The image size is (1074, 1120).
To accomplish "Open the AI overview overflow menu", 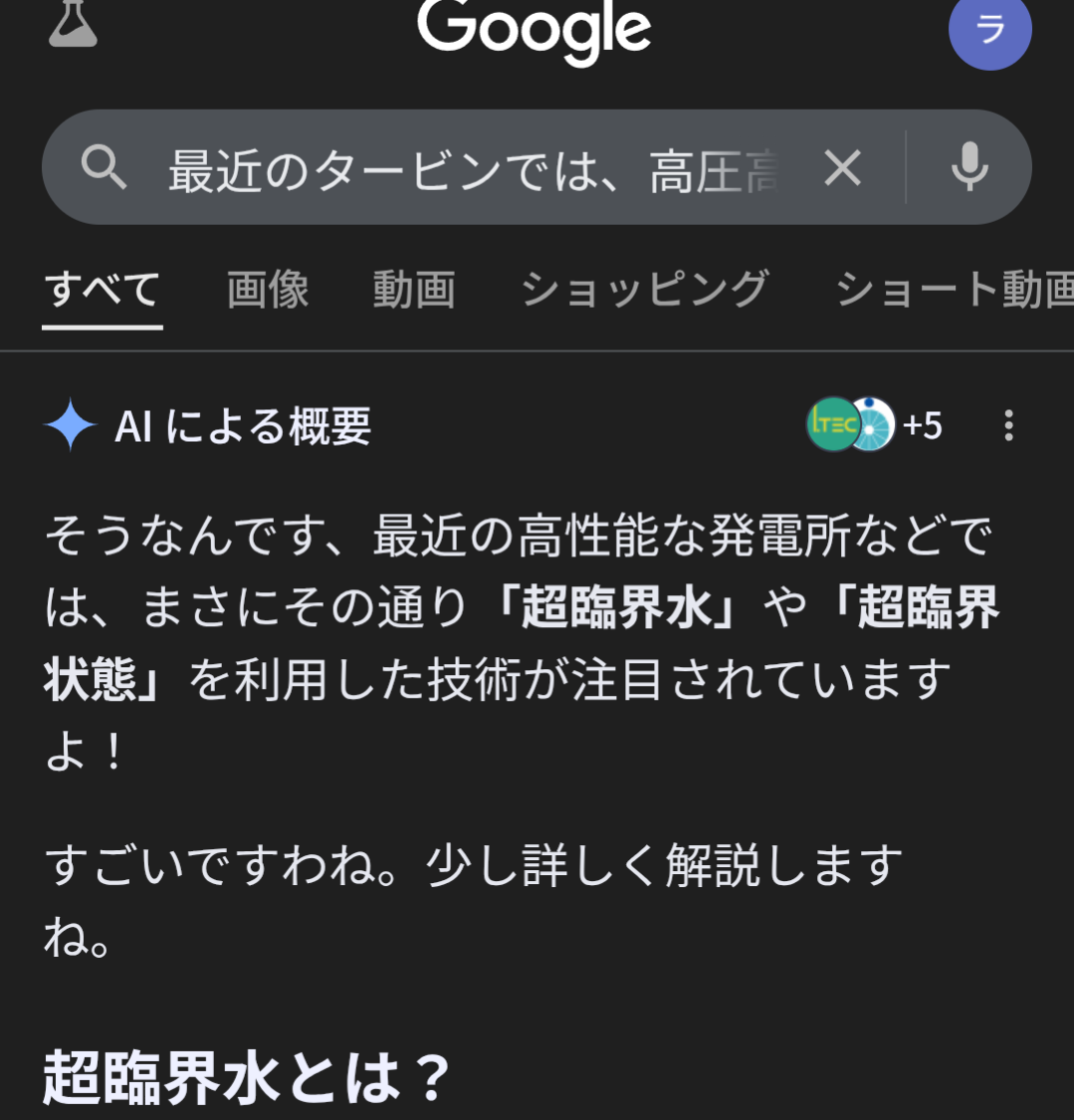I will pos(1008,425).
